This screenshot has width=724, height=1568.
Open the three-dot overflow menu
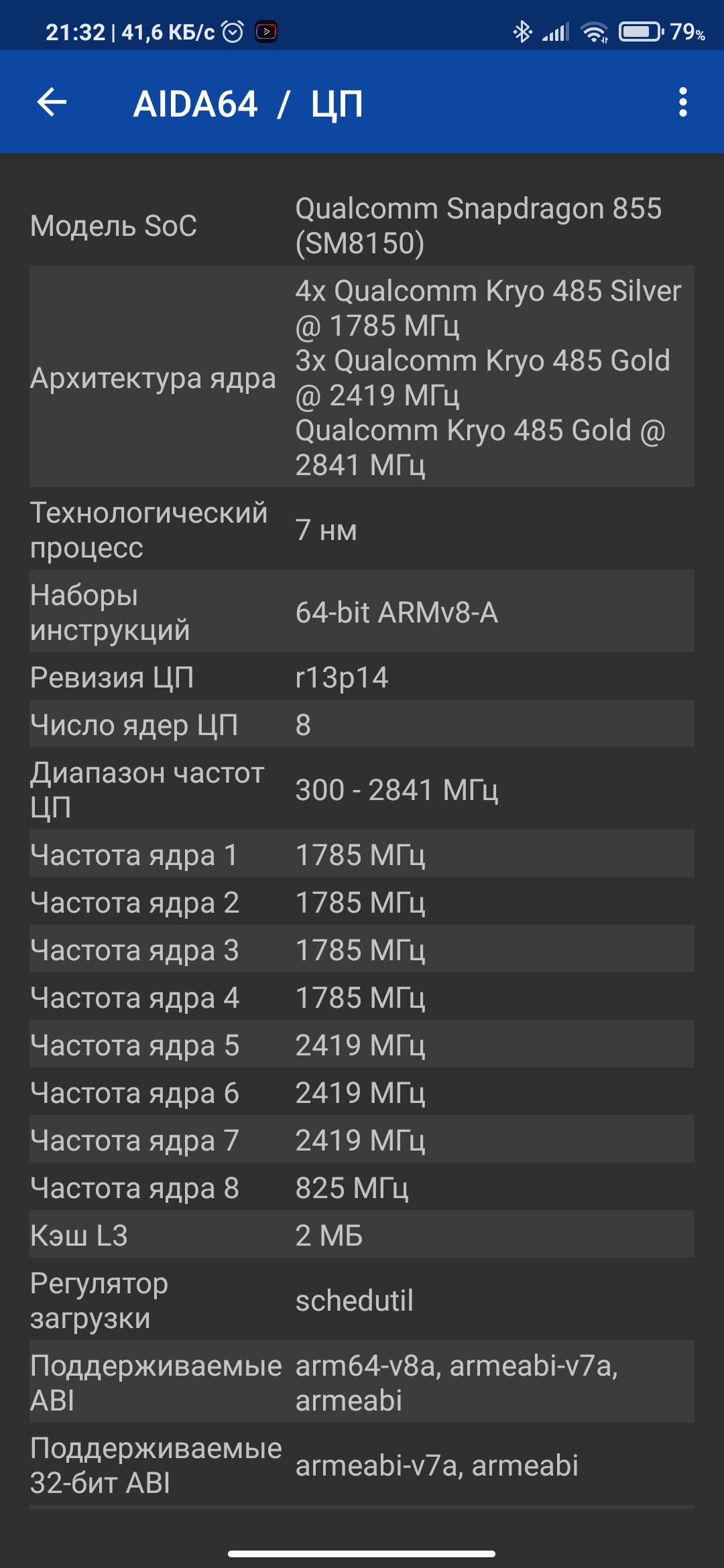[682, 103]
